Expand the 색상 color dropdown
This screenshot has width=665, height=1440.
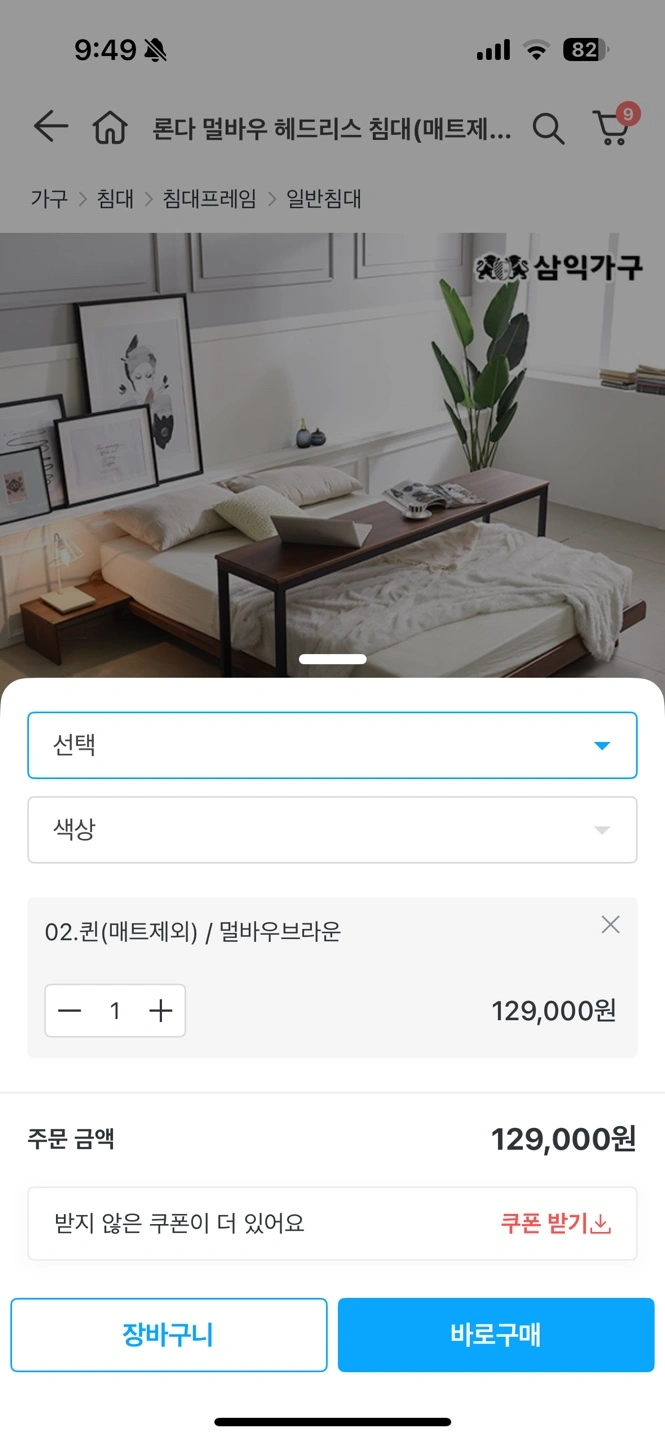[x=332, y=830]
